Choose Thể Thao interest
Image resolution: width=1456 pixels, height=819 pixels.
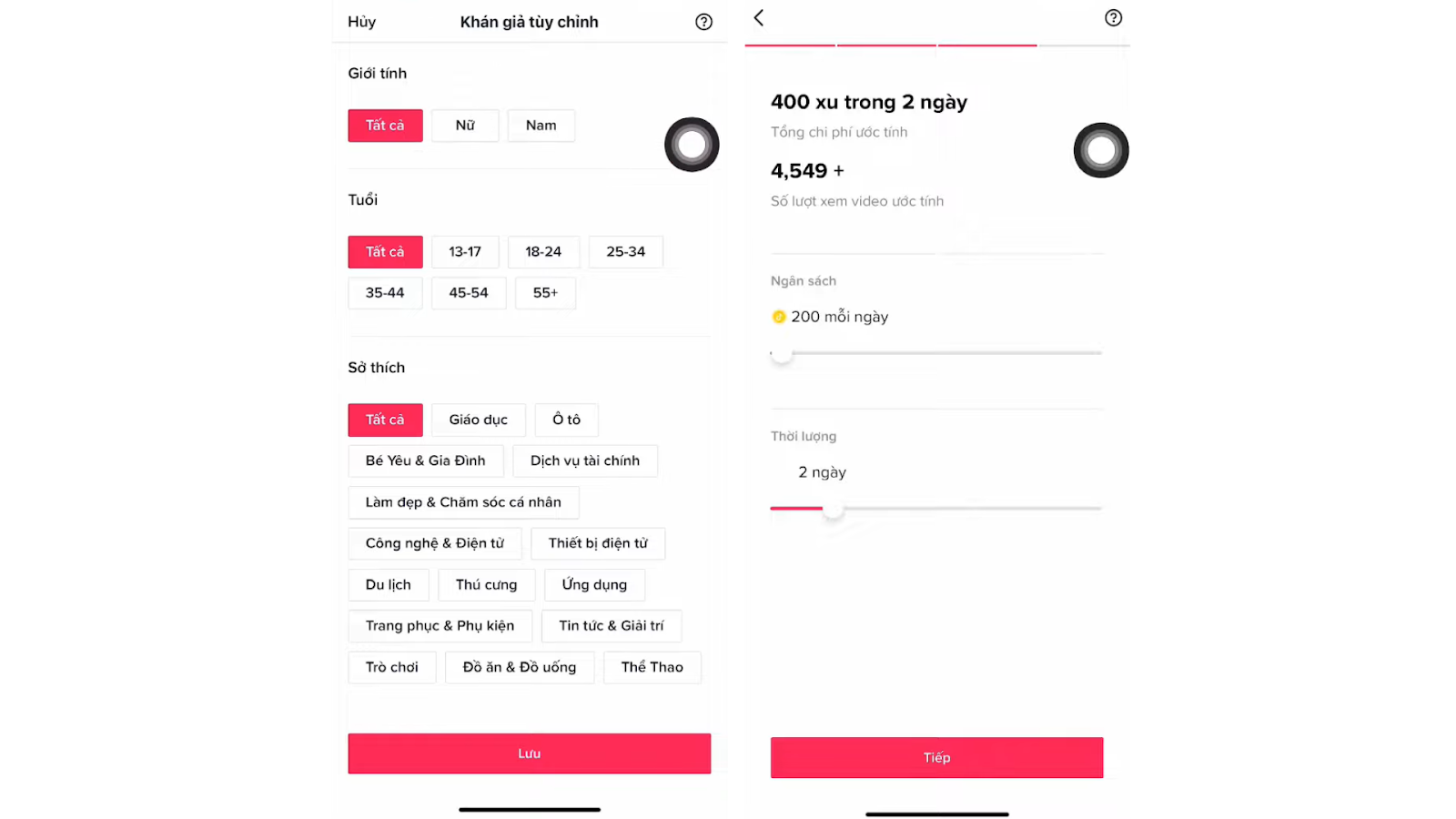[x=652, y=667]
